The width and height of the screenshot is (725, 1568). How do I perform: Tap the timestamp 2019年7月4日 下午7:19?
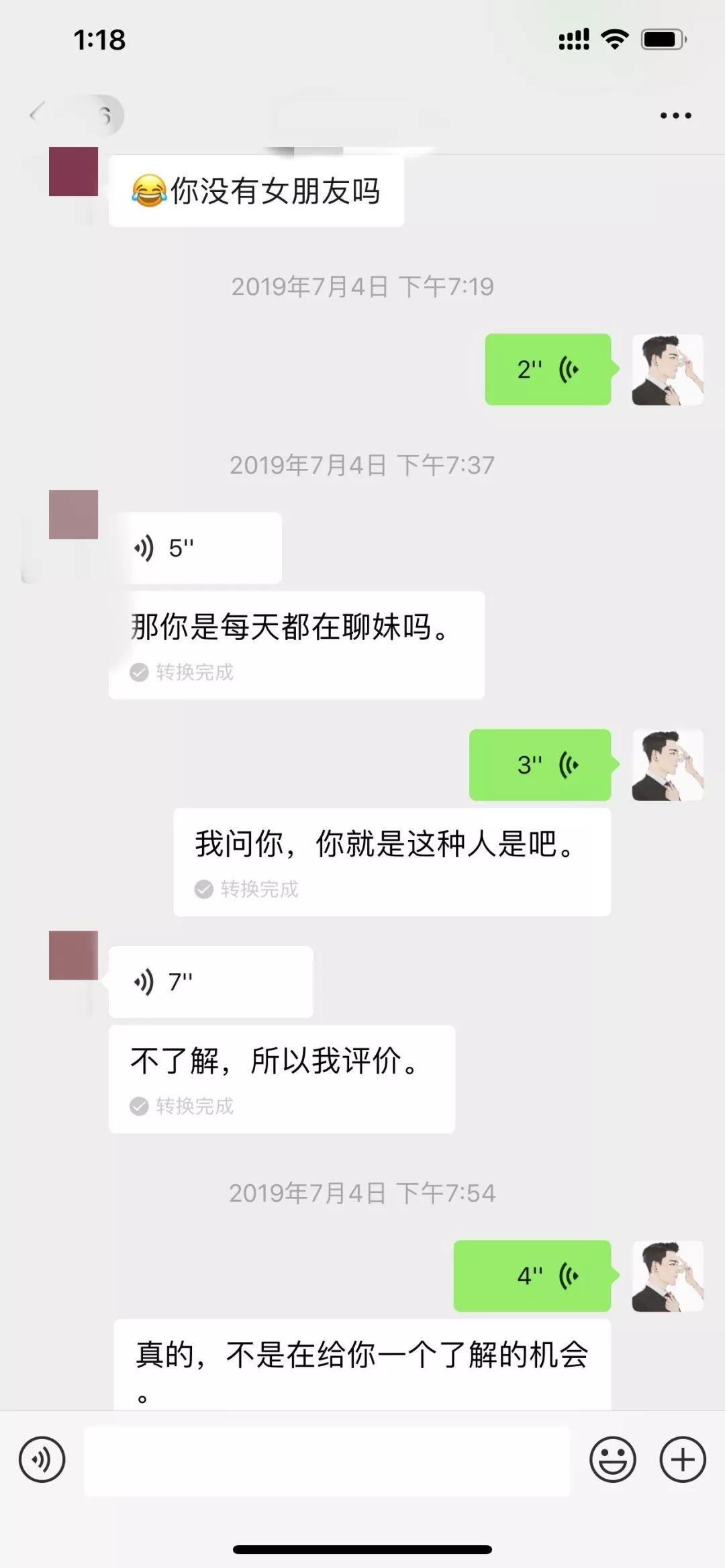click(x=362, y=284)
